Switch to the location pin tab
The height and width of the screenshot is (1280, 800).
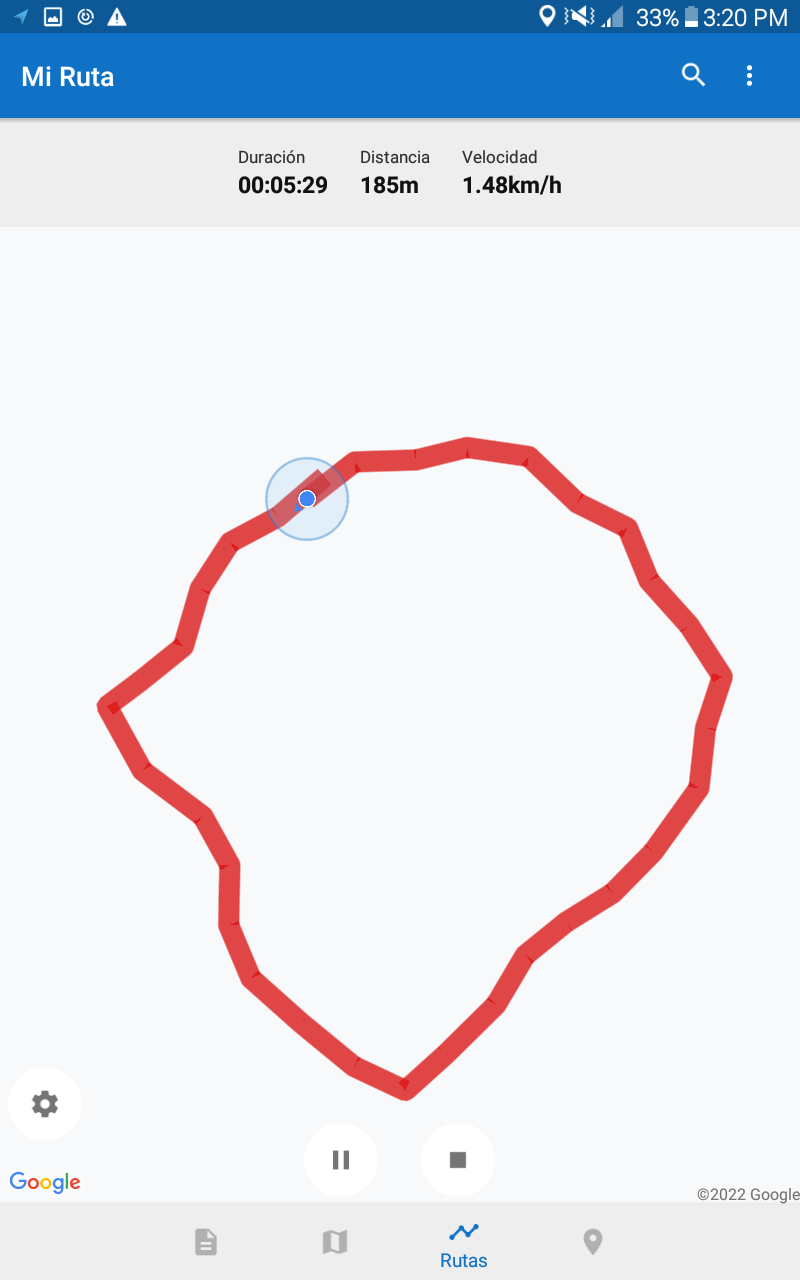coord(593,1242)
